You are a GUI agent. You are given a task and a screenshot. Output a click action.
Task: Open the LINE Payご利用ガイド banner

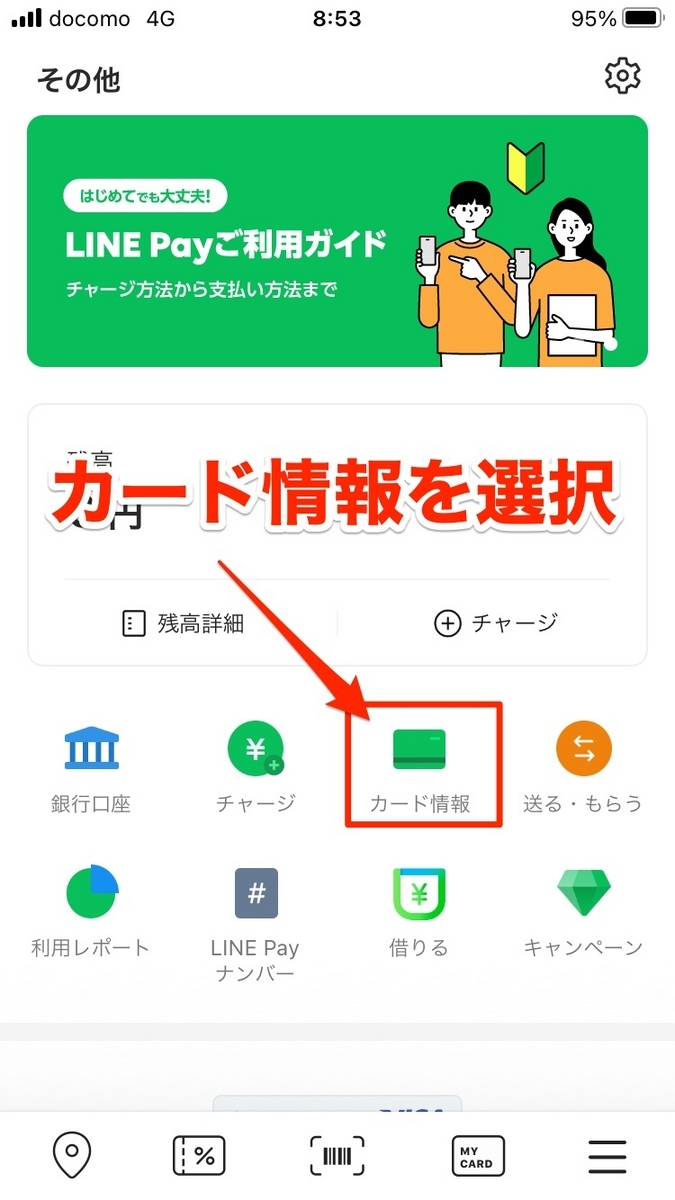pyautogui.click(x=337, y=241)
